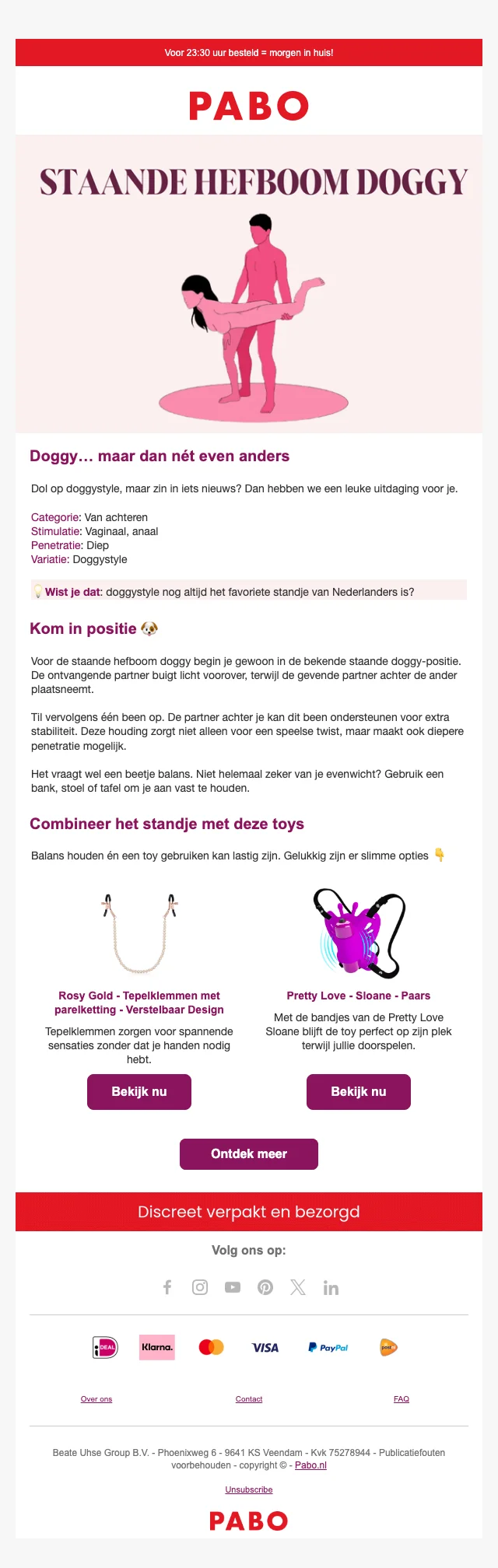
Task: Visit the Facebook page
Action: click(x=167, y=1287)
